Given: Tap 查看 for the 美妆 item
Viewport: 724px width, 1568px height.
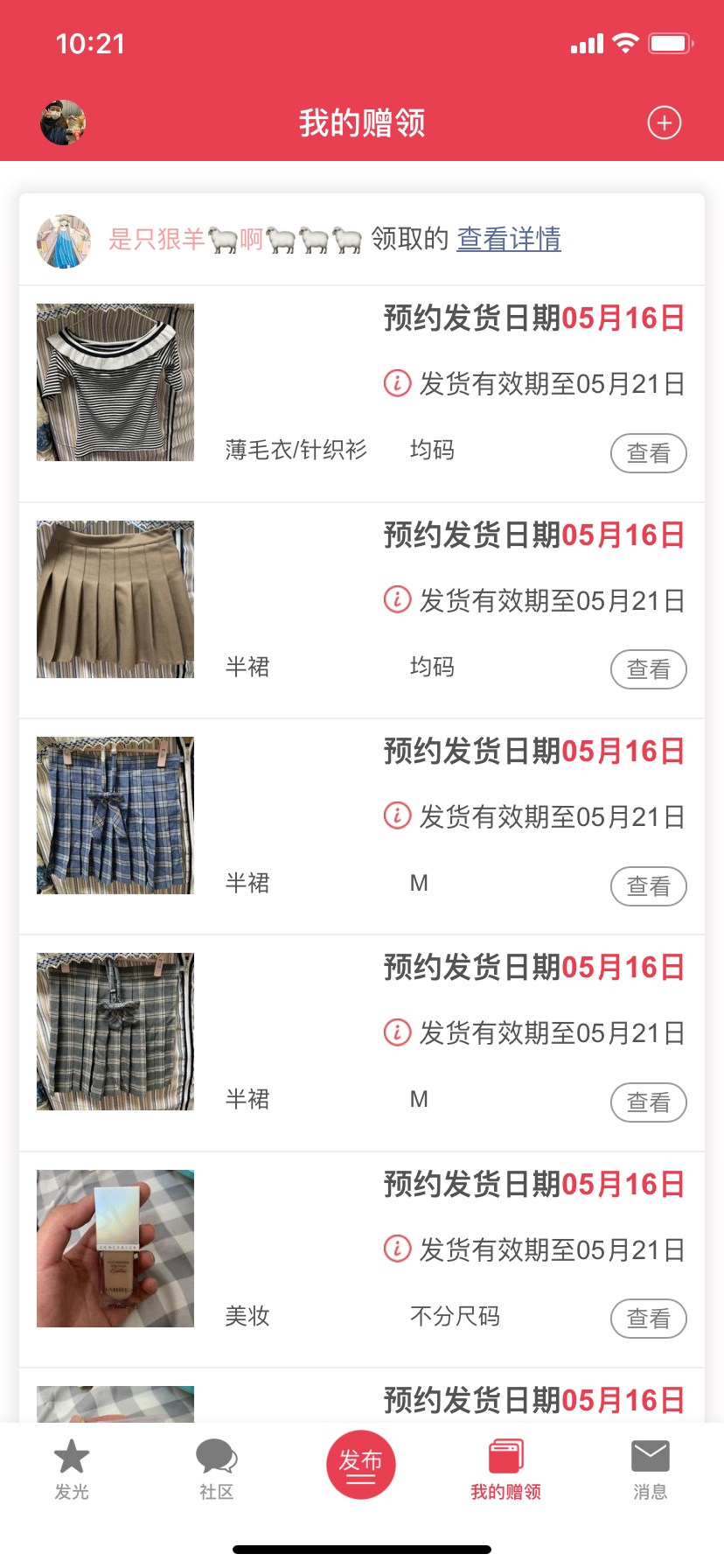Looking at the screenshot, I should [648, 1319].
